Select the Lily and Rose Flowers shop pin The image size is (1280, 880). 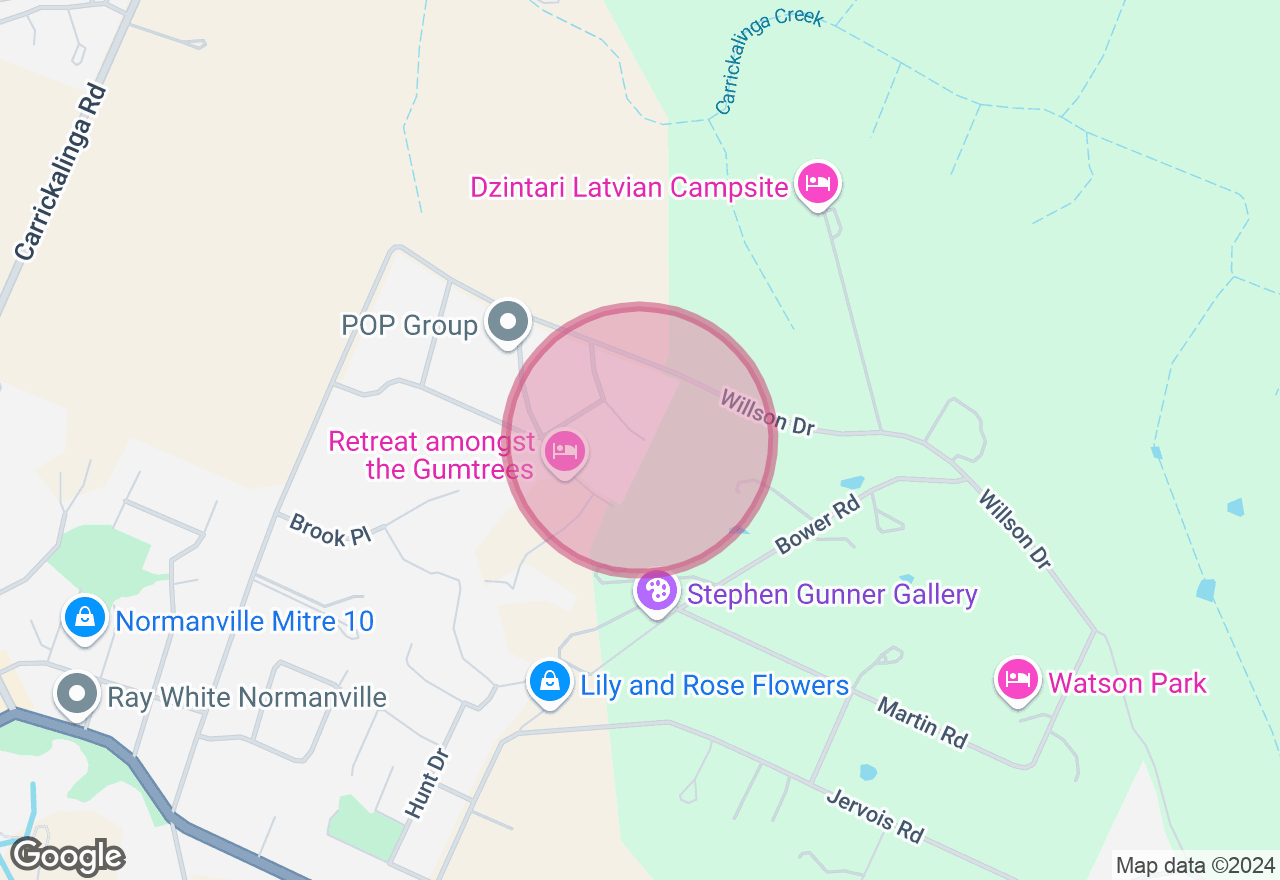[x=549, y=683]
